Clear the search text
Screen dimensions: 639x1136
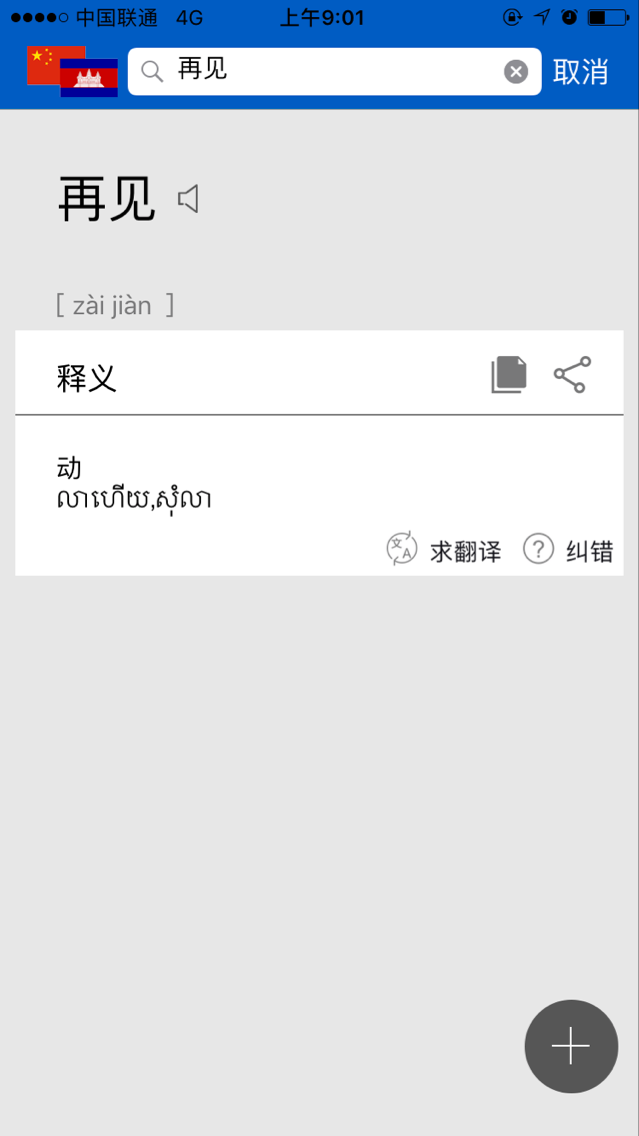[x=516, y=71]
